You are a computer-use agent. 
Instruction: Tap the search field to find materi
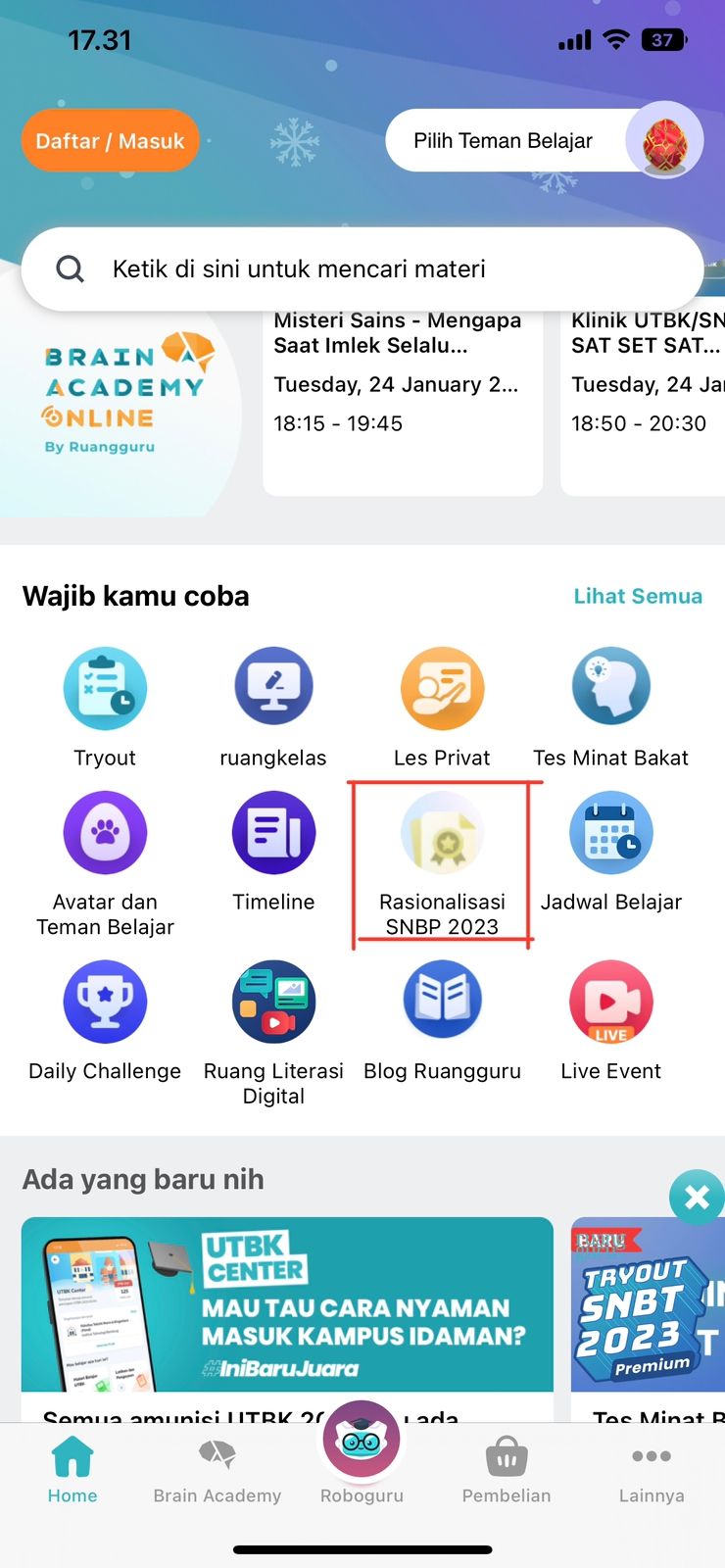(x=362, y=269)
